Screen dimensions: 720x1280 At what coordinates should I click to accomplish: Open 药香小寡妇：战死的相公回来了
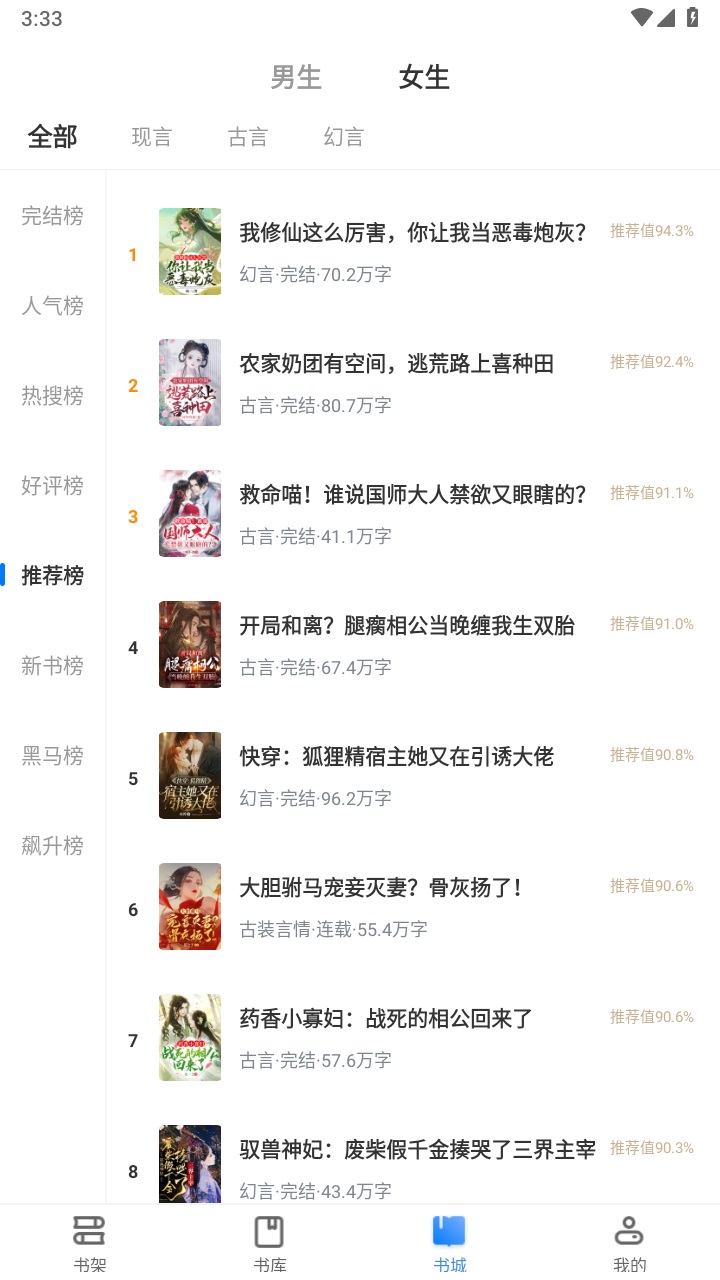coord(386,1019)
